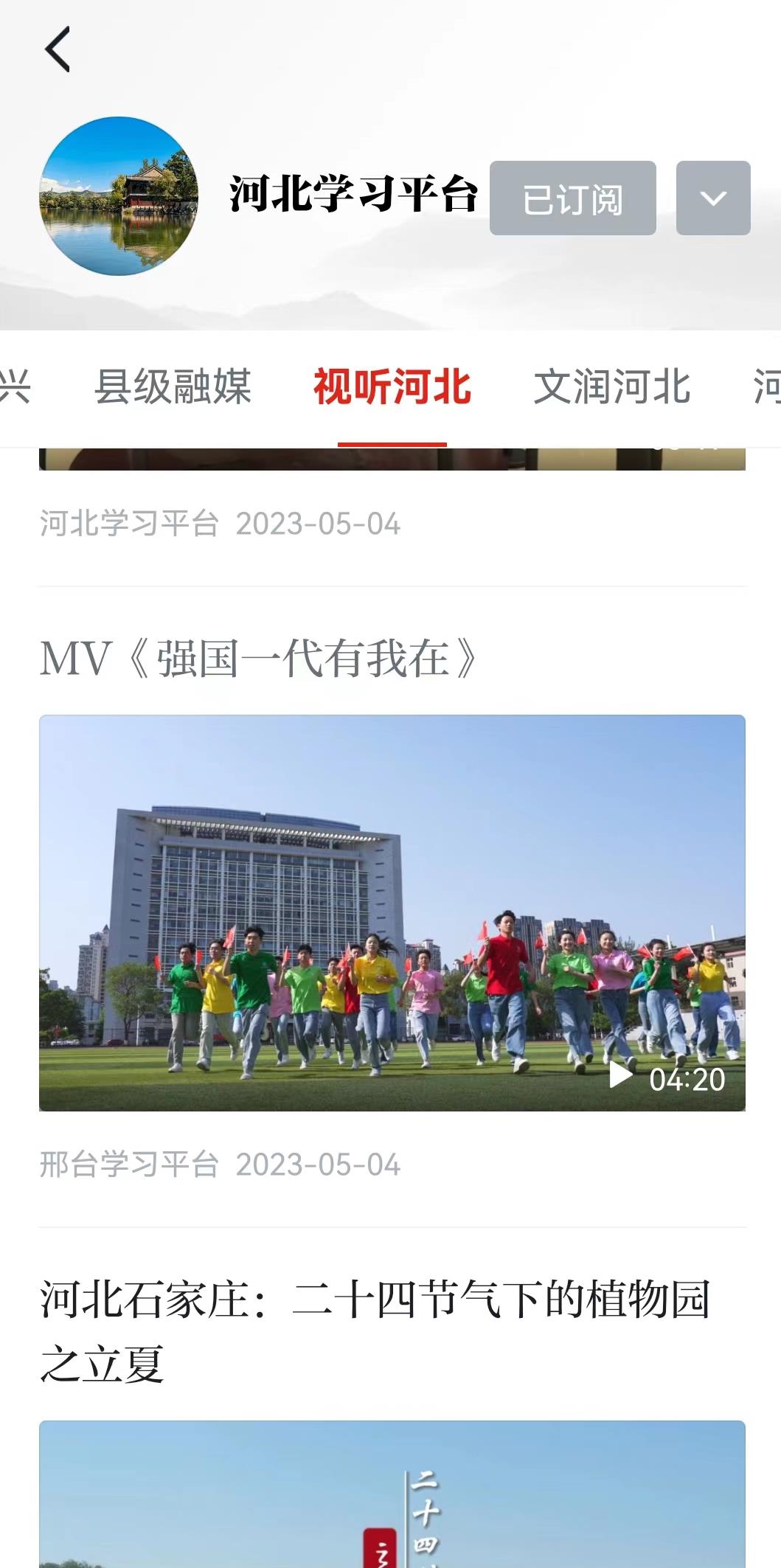
Task: Open the 二十四节气 video thumbnail
Action: tap(392, 1497)
